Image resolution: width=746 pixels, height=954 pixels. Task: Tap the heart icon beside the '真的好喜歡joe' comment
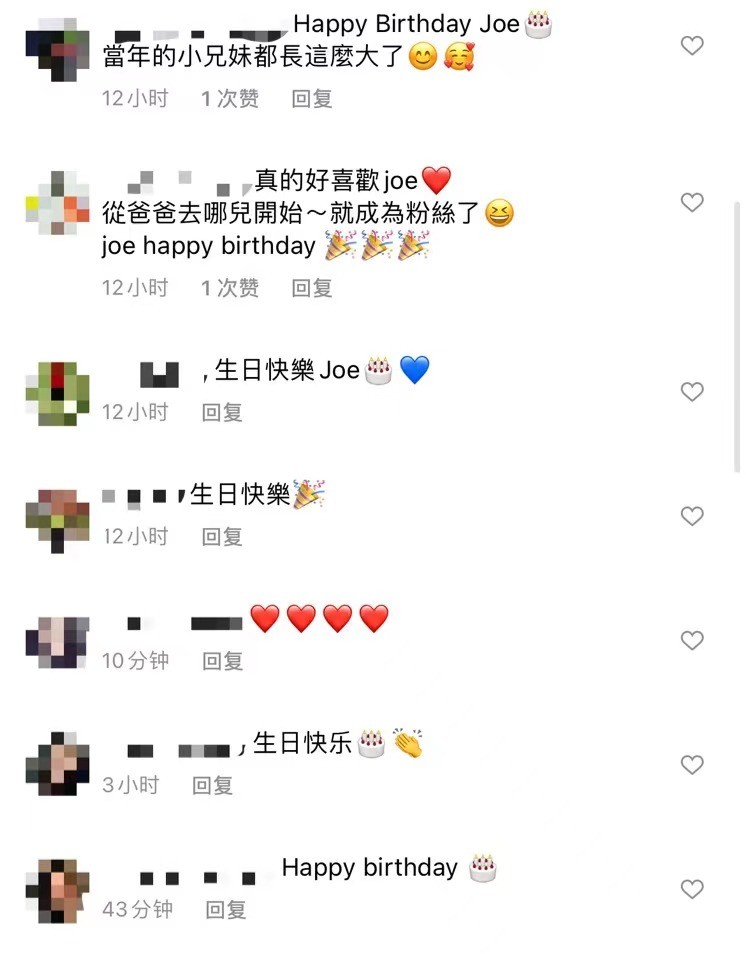point(692,203)
